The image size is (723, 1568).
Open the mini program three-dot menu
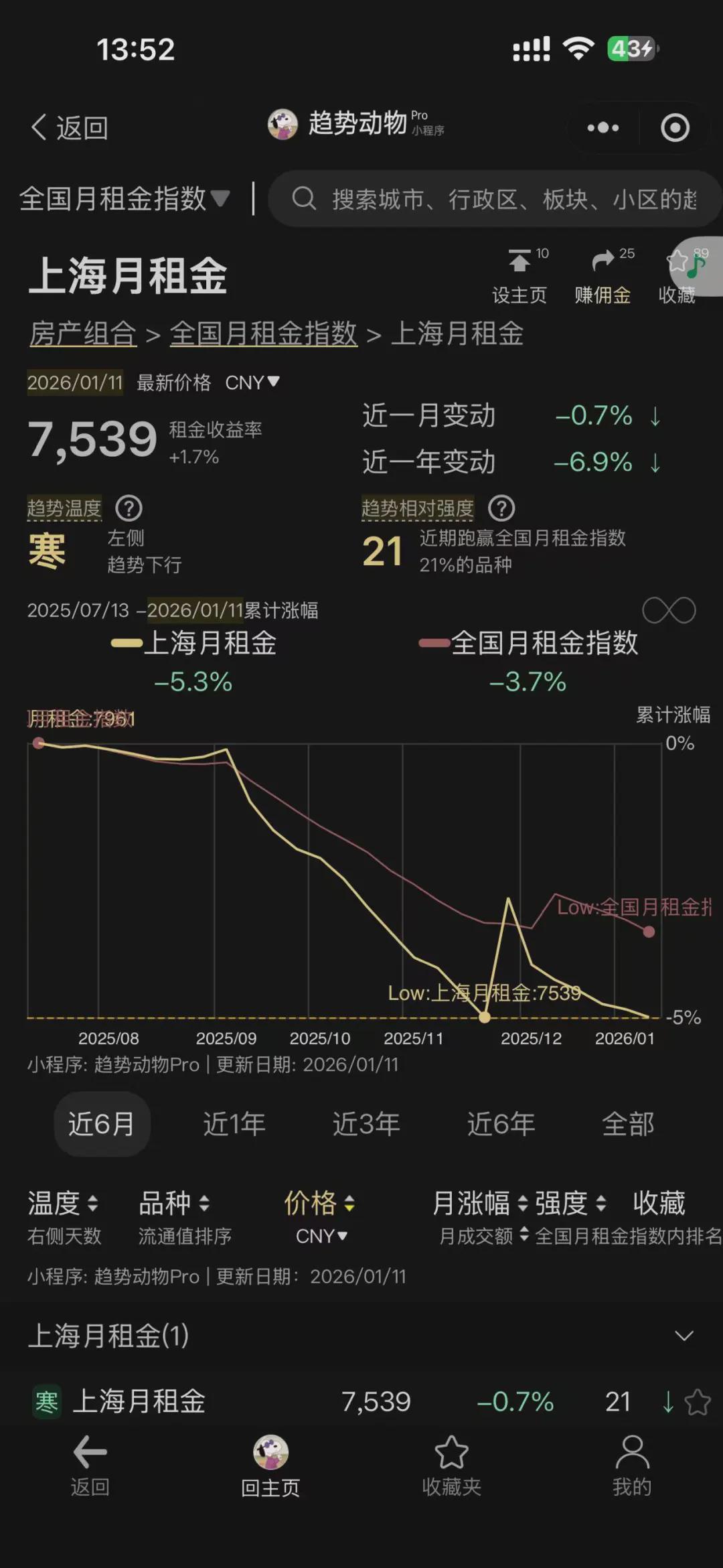[x=602, y=127]
